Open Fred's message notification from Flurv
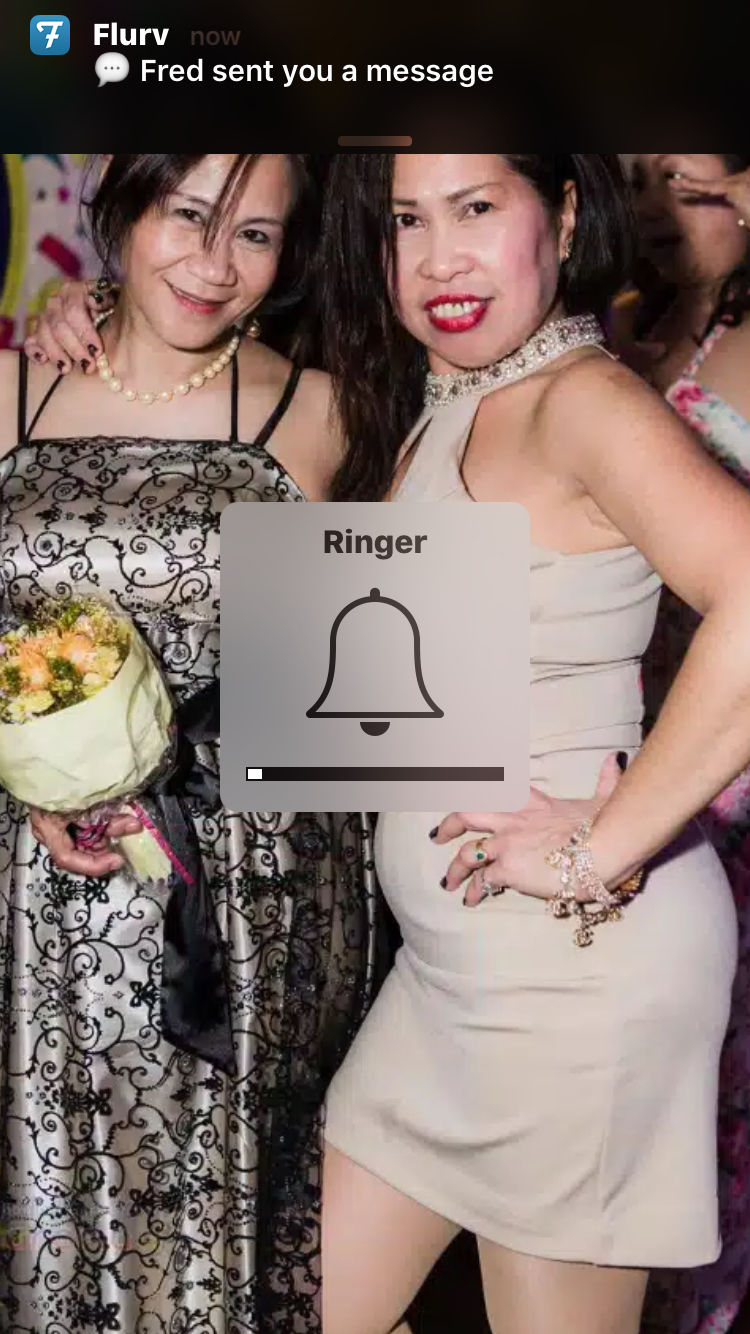The height and width of the screenshot is (1334, 750). pyautogui.click(x=375, y=70)
